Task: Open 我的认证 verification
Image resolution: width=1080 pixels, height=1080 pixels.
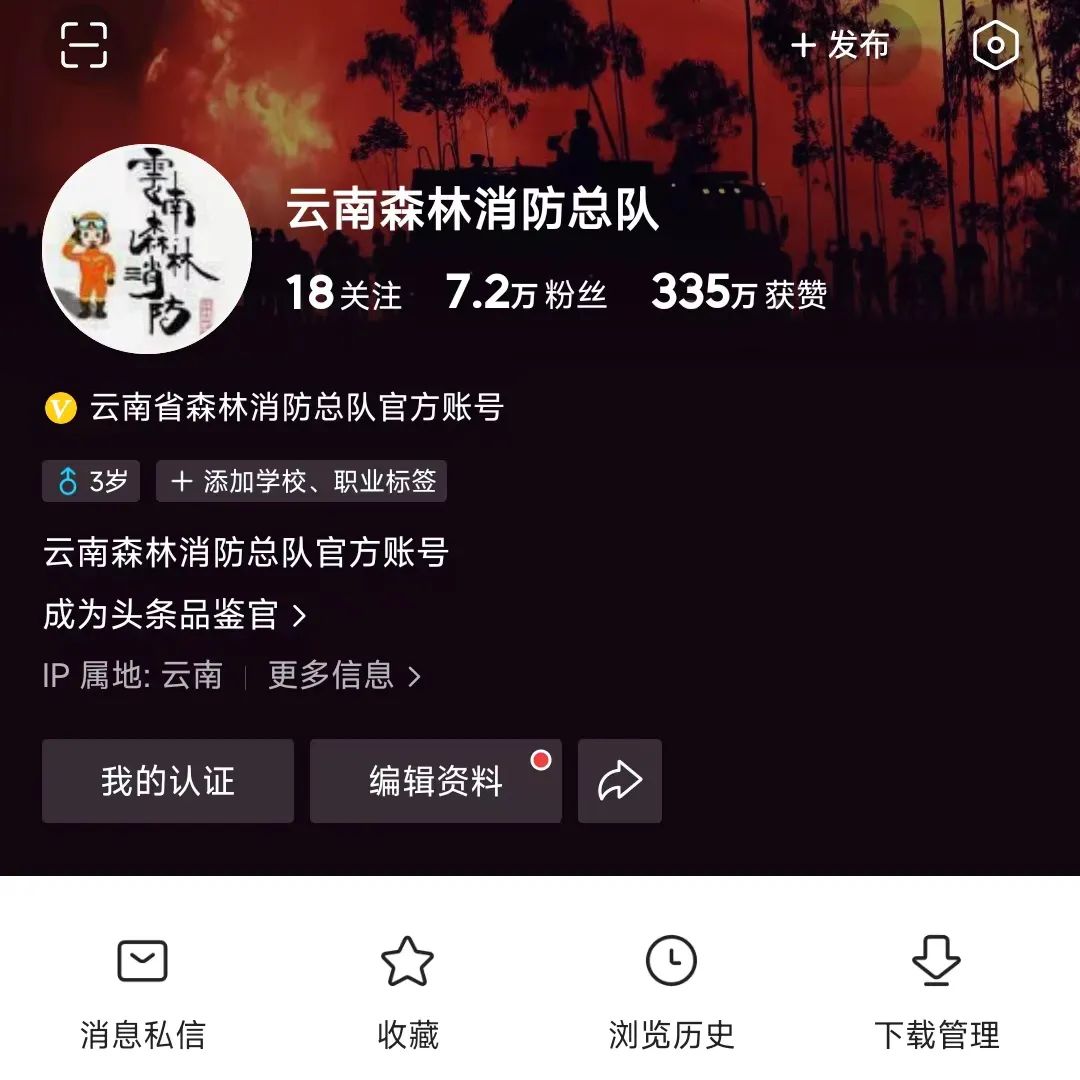Action: pyautogui.click(x=168, y=781)
